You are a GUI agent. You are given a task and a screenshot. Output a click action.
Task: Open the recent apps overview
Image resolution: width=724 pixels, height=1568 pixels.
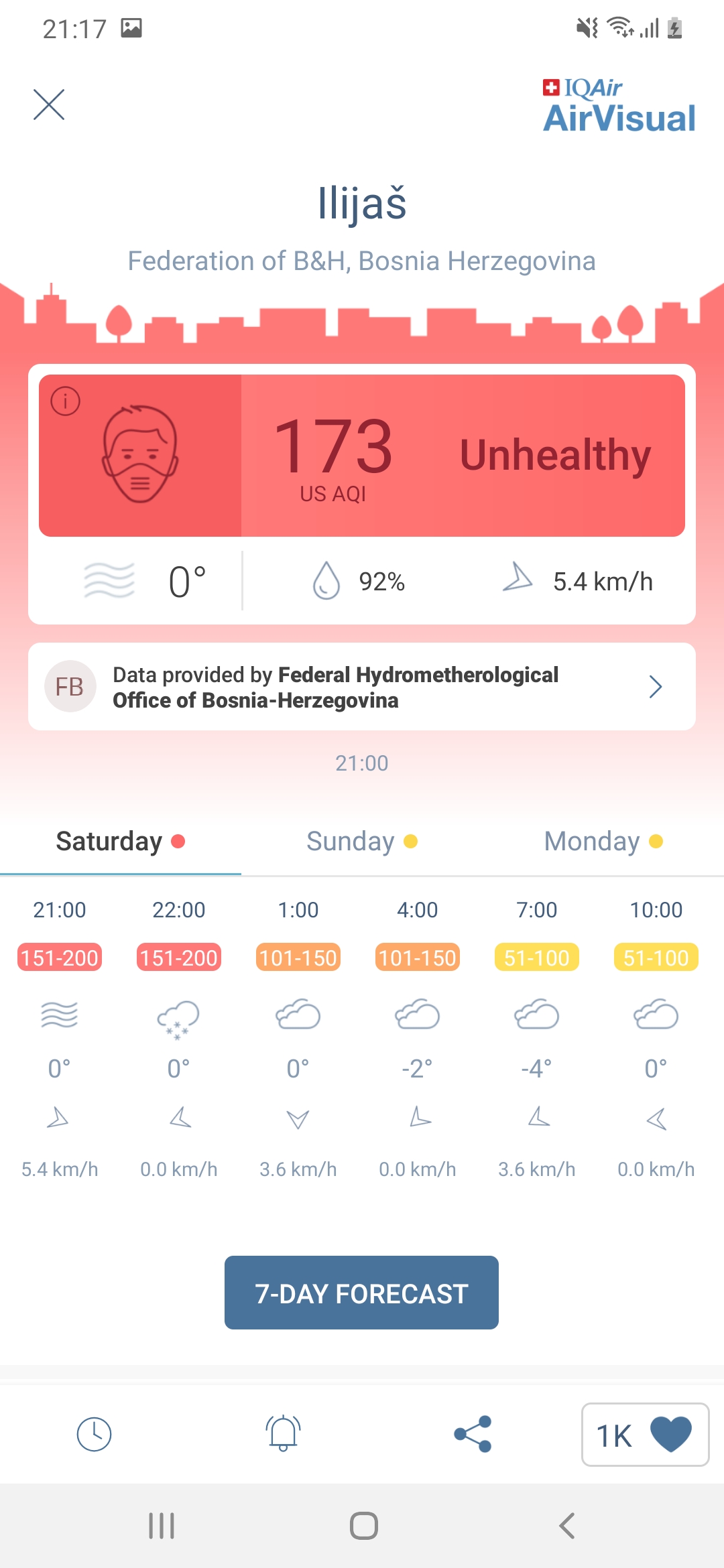(x=162, y=1526)
